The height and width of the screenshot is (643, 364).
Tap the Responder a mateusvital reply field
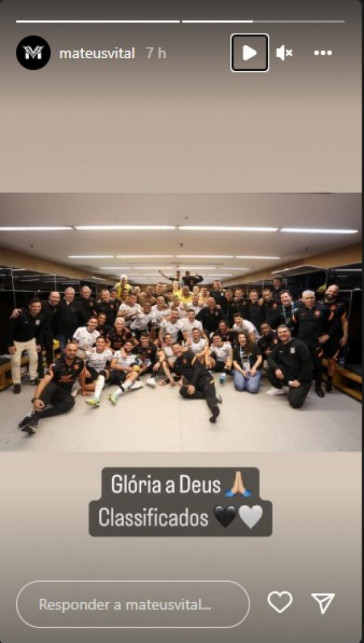point(133,604)
